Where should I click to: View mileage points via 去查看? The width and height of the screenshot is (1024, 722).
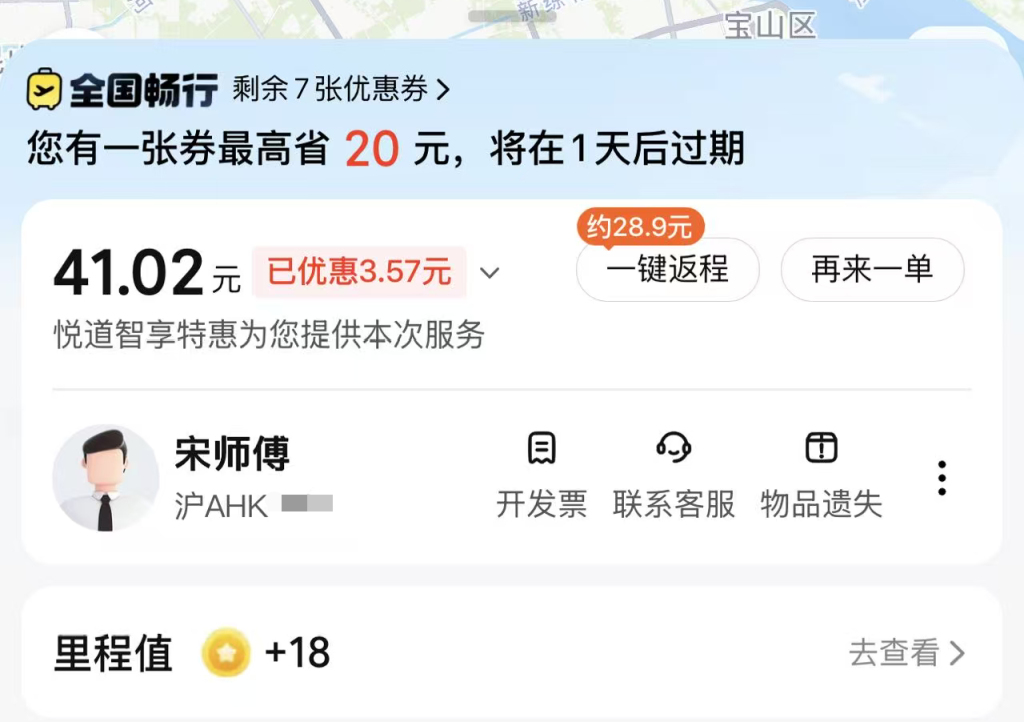pyautogui.click(x=906, y=653)
